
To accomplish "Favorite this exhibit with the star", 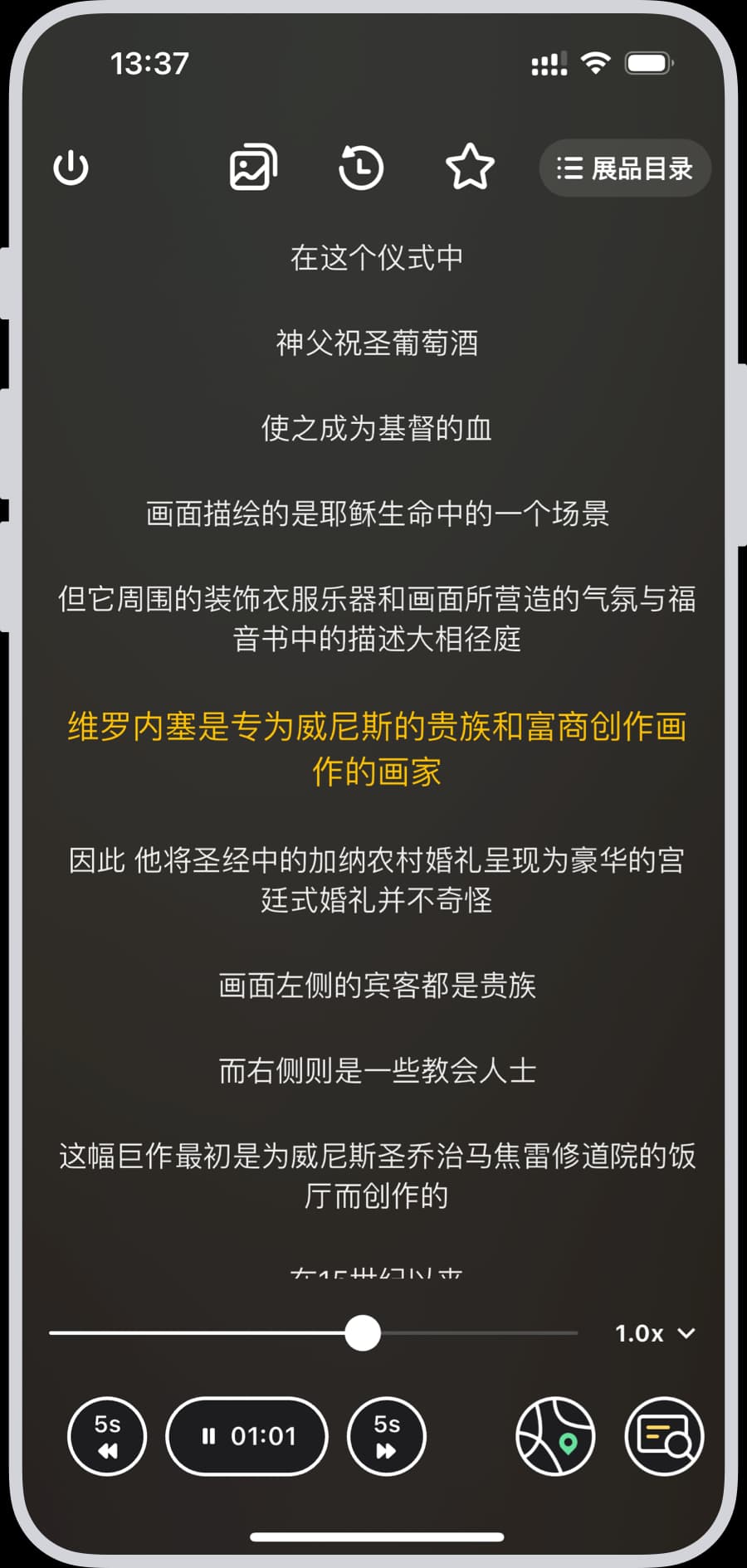I will [x=470, y=168].
